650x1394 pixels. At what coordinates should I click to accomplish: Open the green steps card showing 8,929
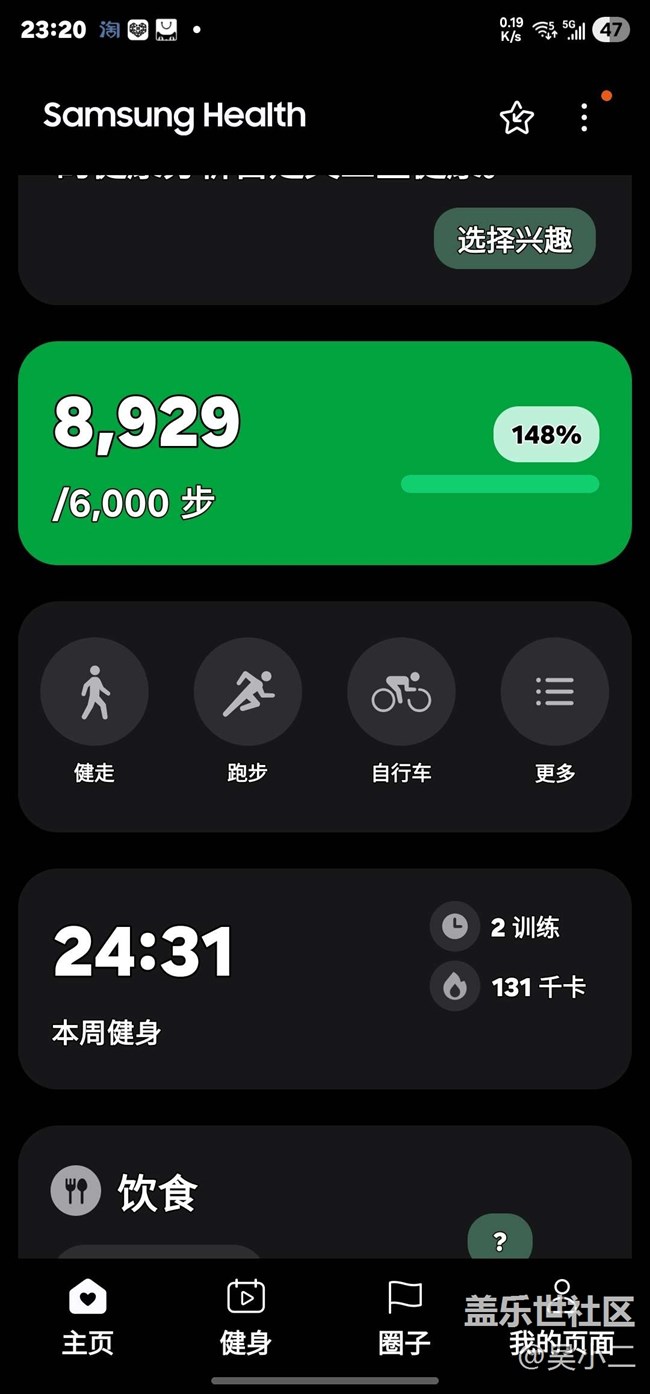pos(325,453)
